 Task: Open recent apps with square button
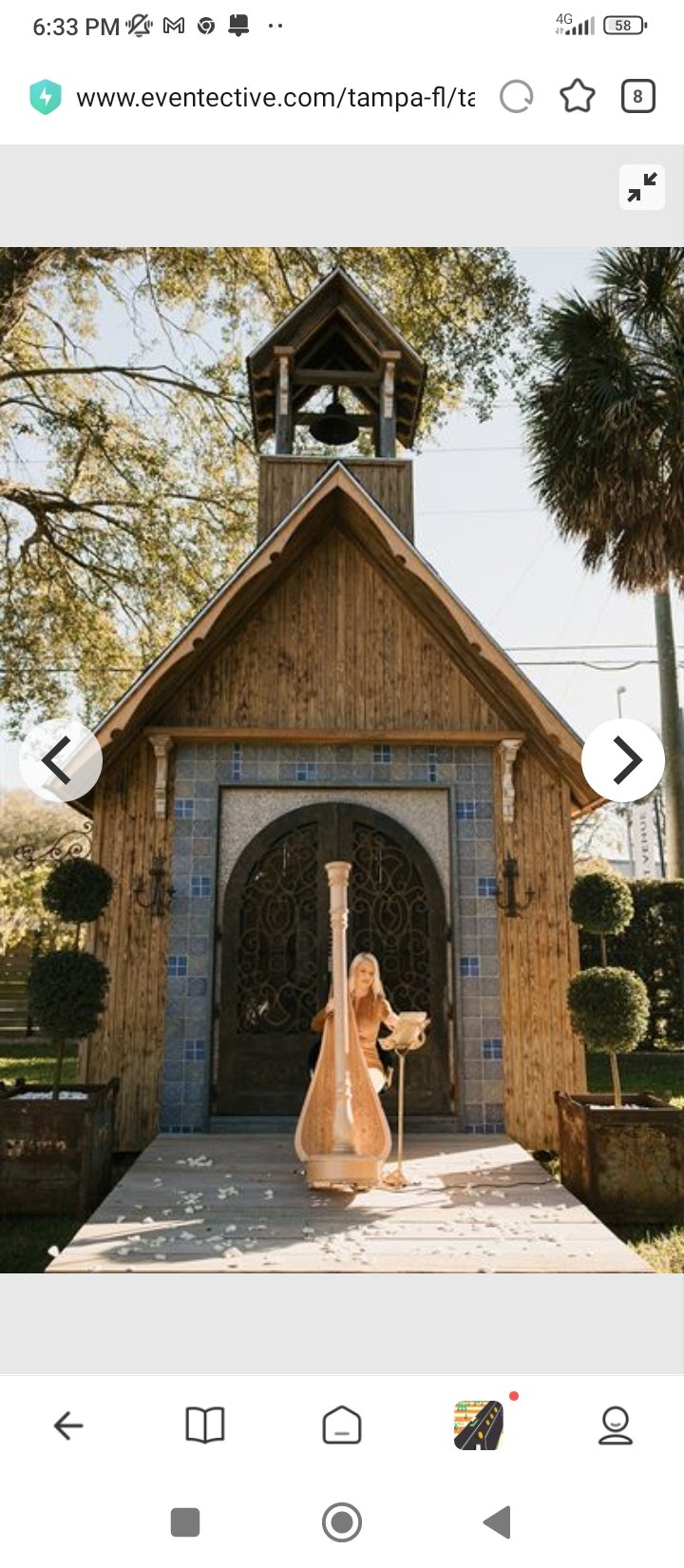pos(185,1522)
